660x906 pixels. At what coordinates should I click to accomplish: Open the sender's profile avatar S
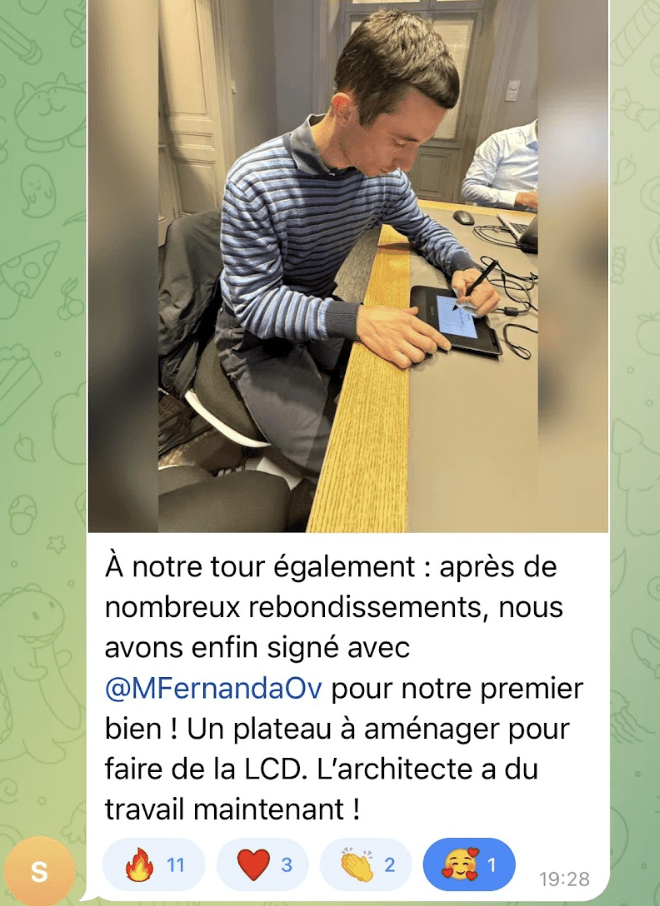coord(39,871)
